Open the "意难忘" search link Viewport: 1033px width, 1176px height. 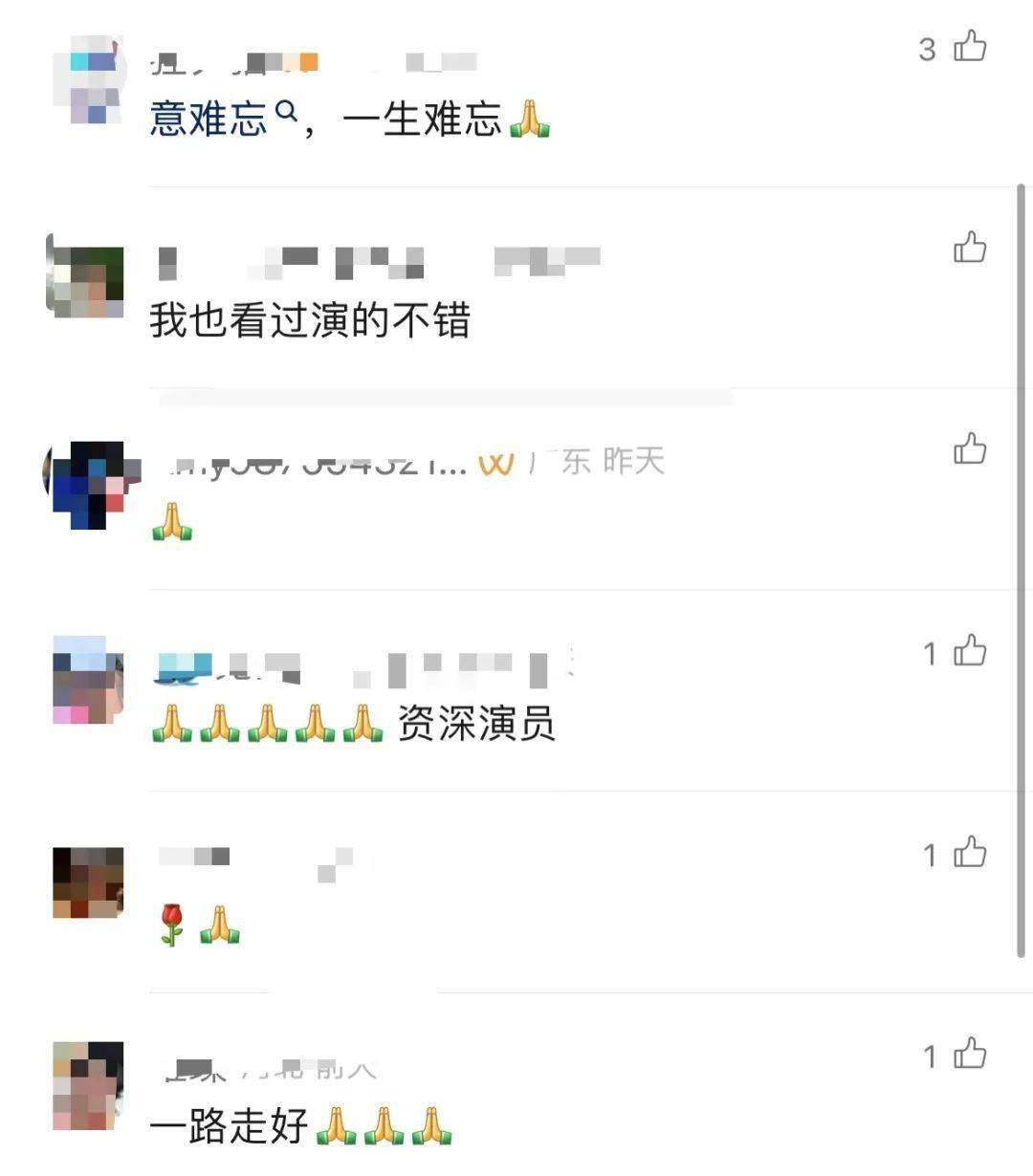[x=209, y=115]
